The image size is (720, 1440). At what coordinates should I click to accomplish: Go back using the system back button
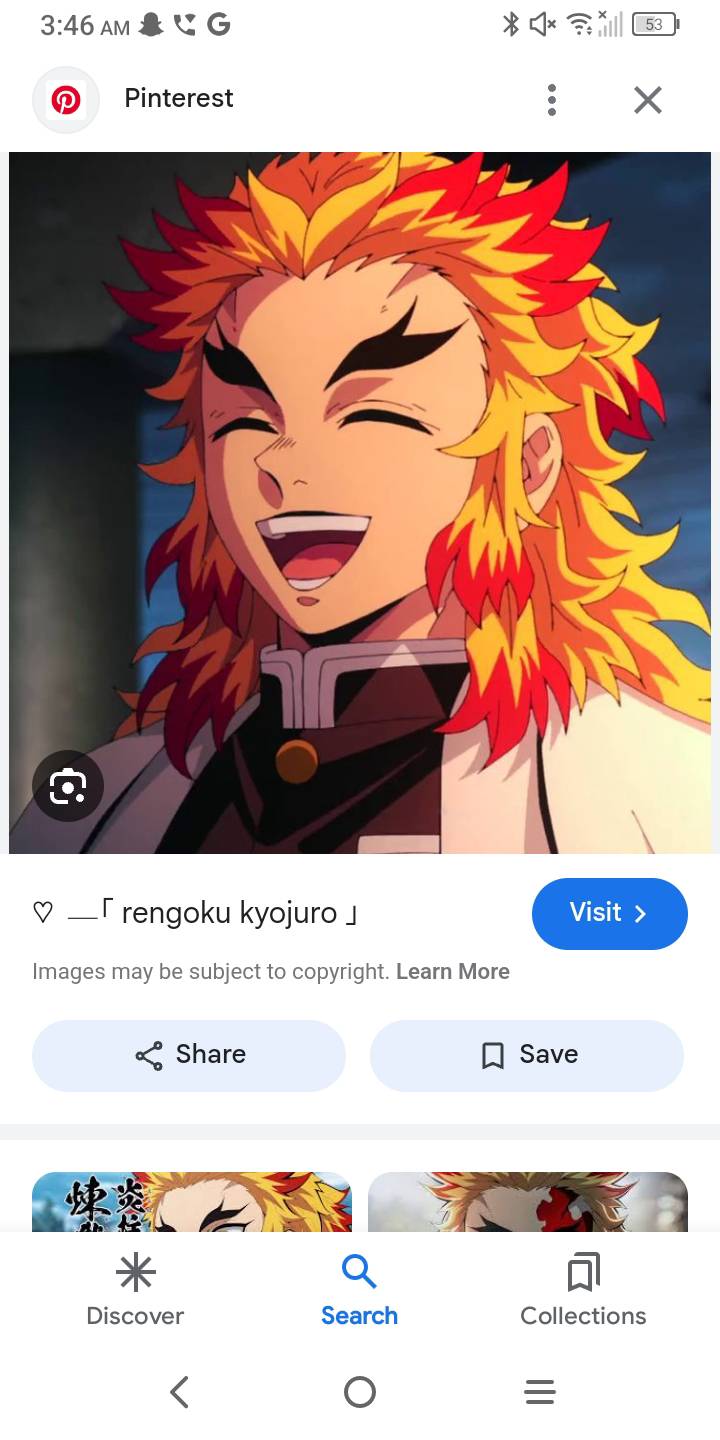click(x=180, y=1391)
